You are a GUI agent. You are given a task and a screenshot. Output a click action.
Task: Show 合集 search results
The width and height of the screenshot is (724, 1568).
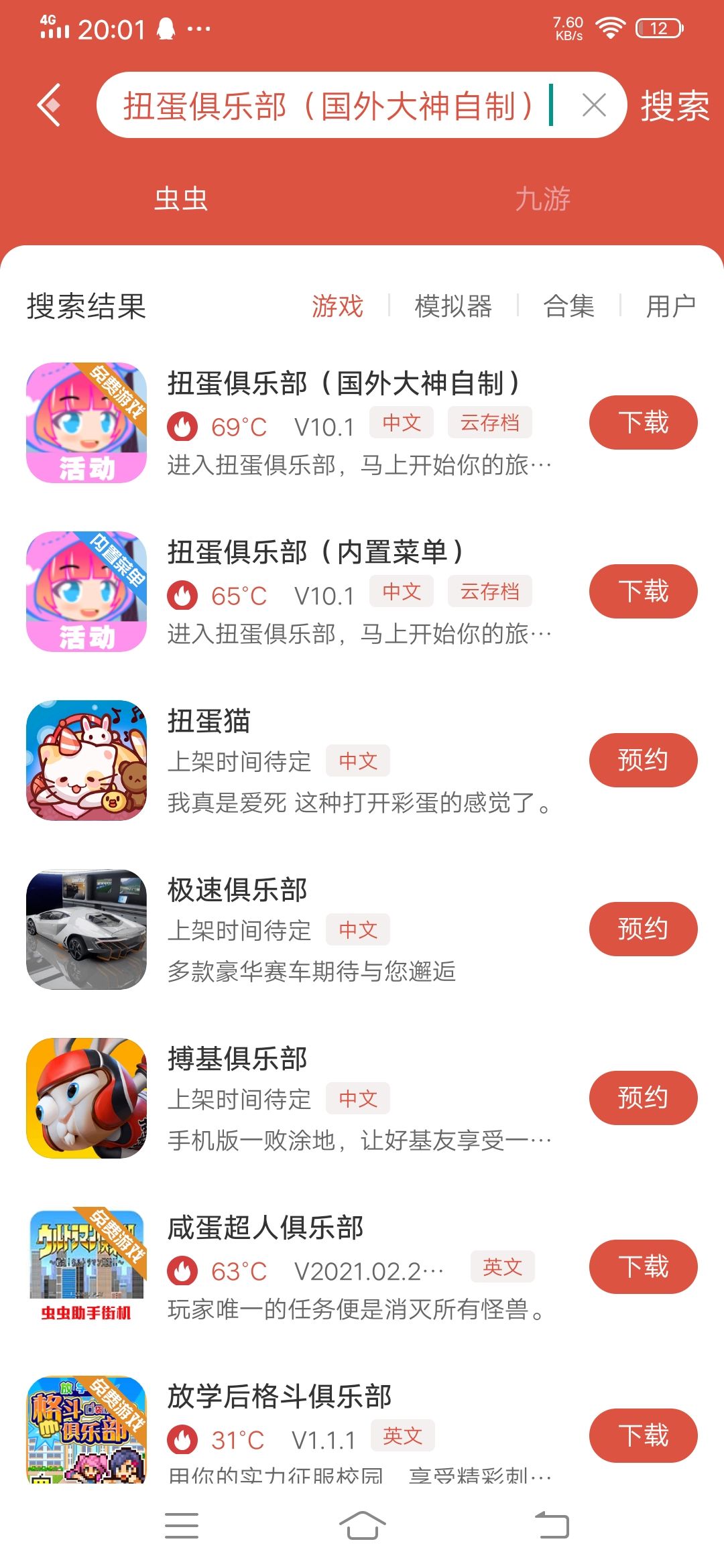[x=568, y=306]
